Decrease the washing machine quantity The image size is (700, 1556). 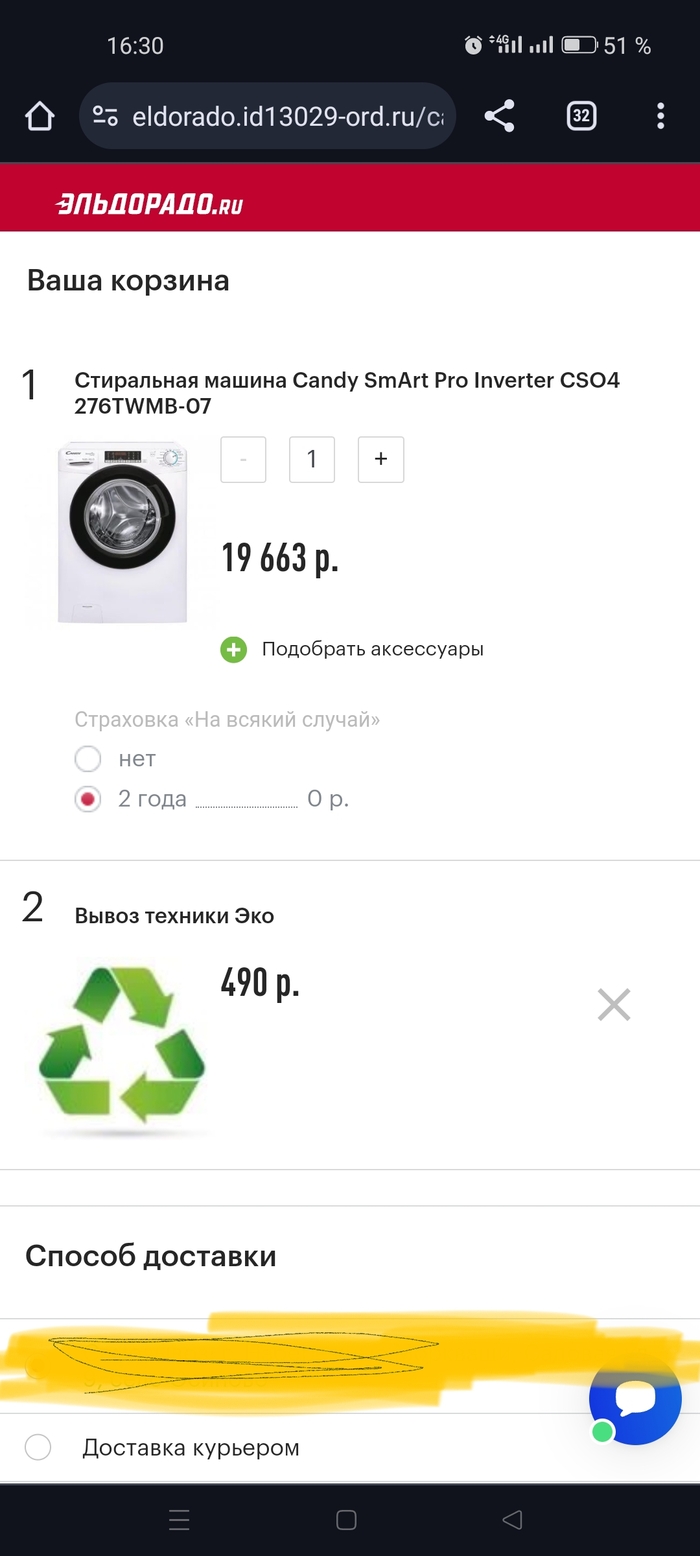click(x=244, y=460)
